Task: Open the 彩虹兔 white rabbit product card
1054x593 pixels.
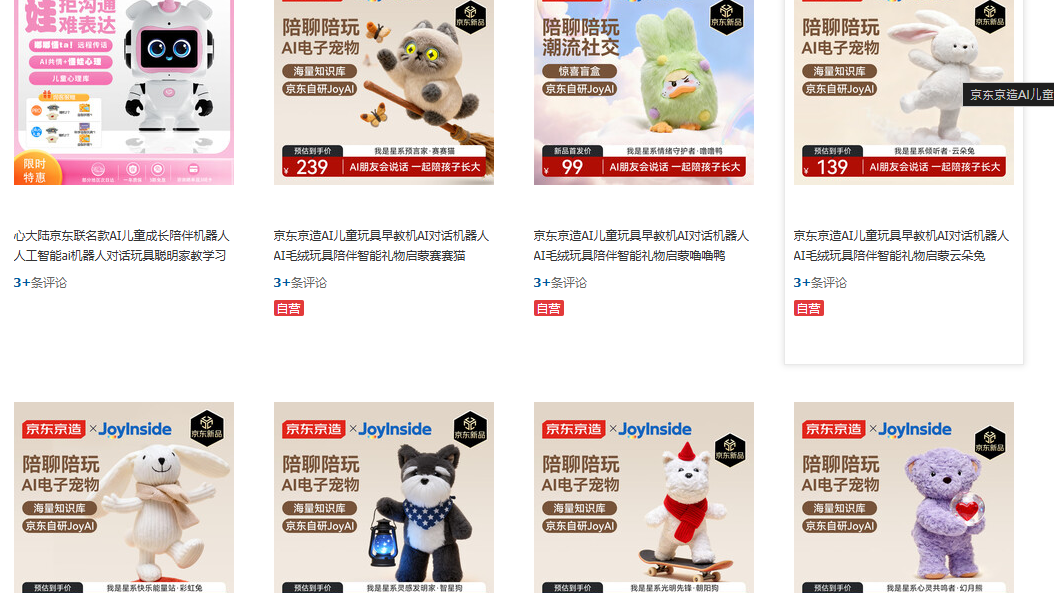Action: click(x=124, y=497)
